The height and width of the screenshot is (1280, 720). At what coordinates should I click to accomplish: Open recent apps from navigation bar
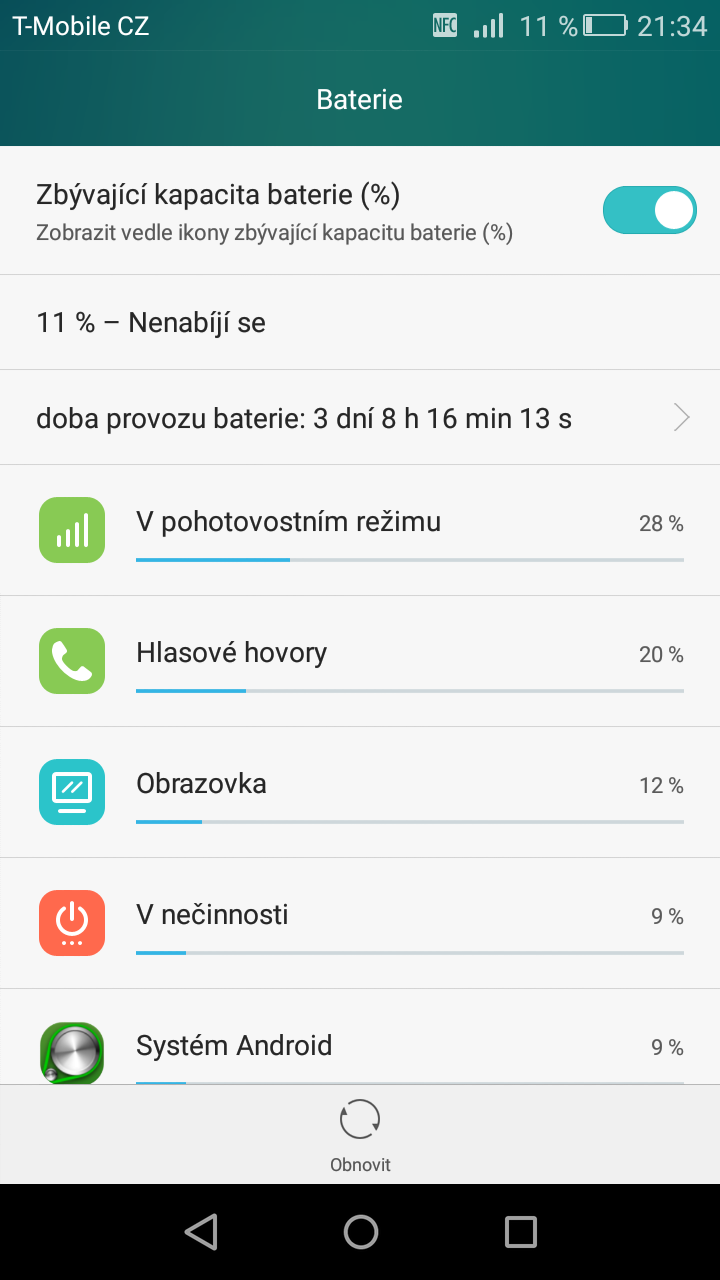coord(520,1232)
